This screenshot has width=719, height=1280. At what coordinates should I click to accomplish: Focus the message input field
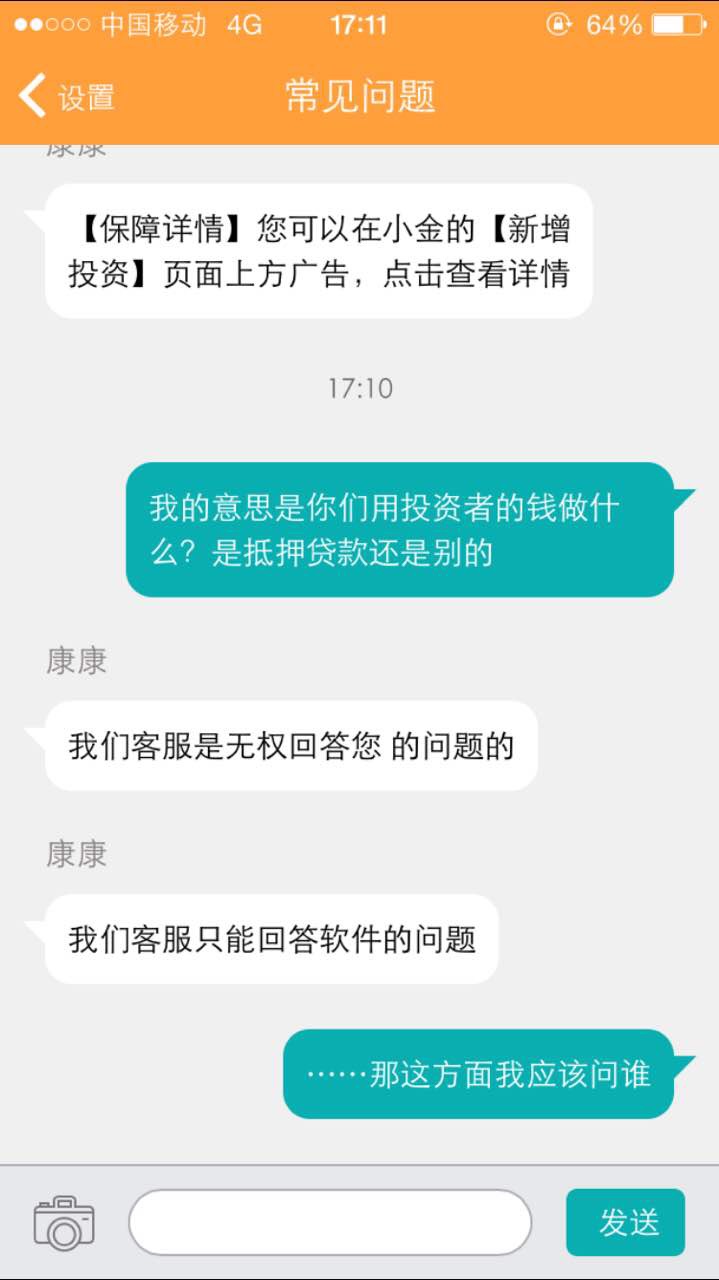click(x=330, y=1222)
